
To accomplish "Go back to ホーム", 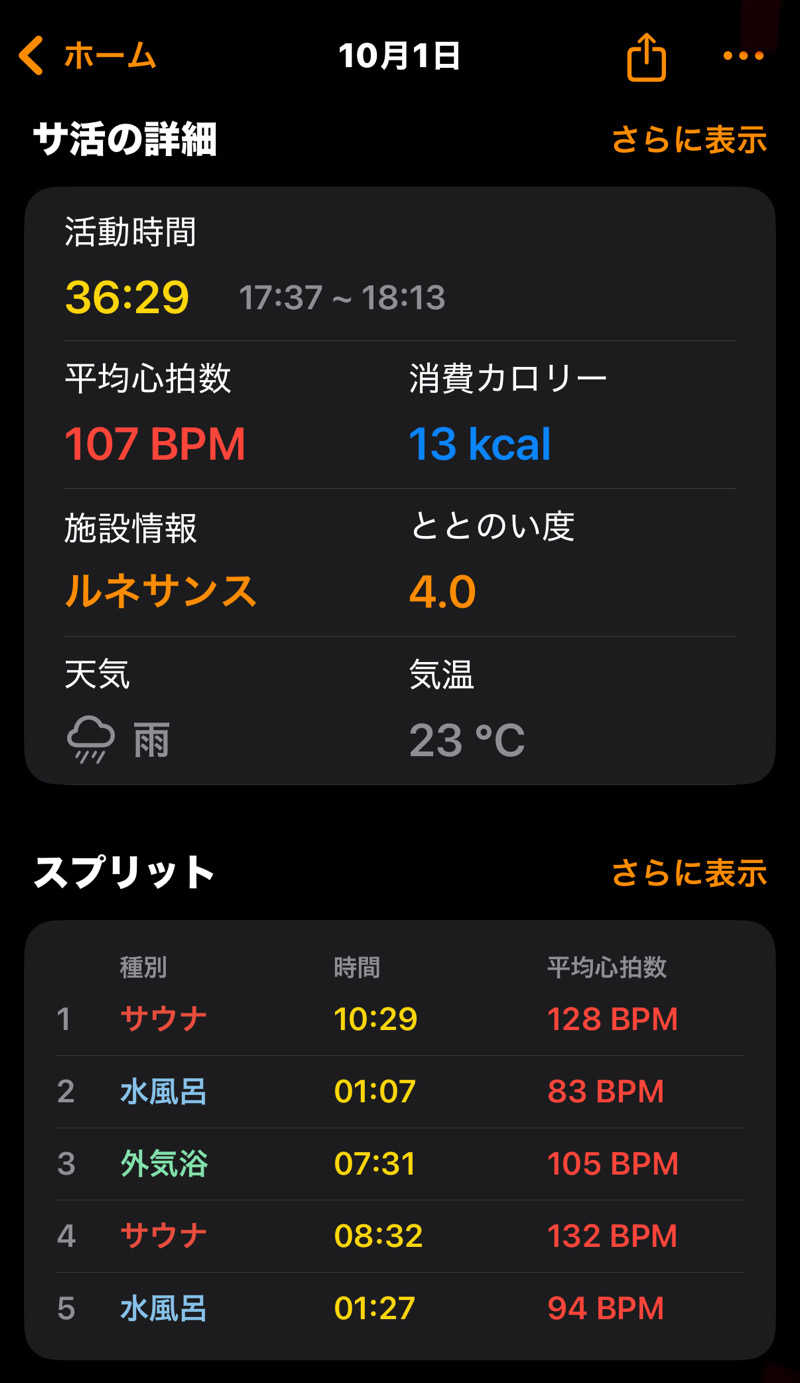I will click(88, 56).
